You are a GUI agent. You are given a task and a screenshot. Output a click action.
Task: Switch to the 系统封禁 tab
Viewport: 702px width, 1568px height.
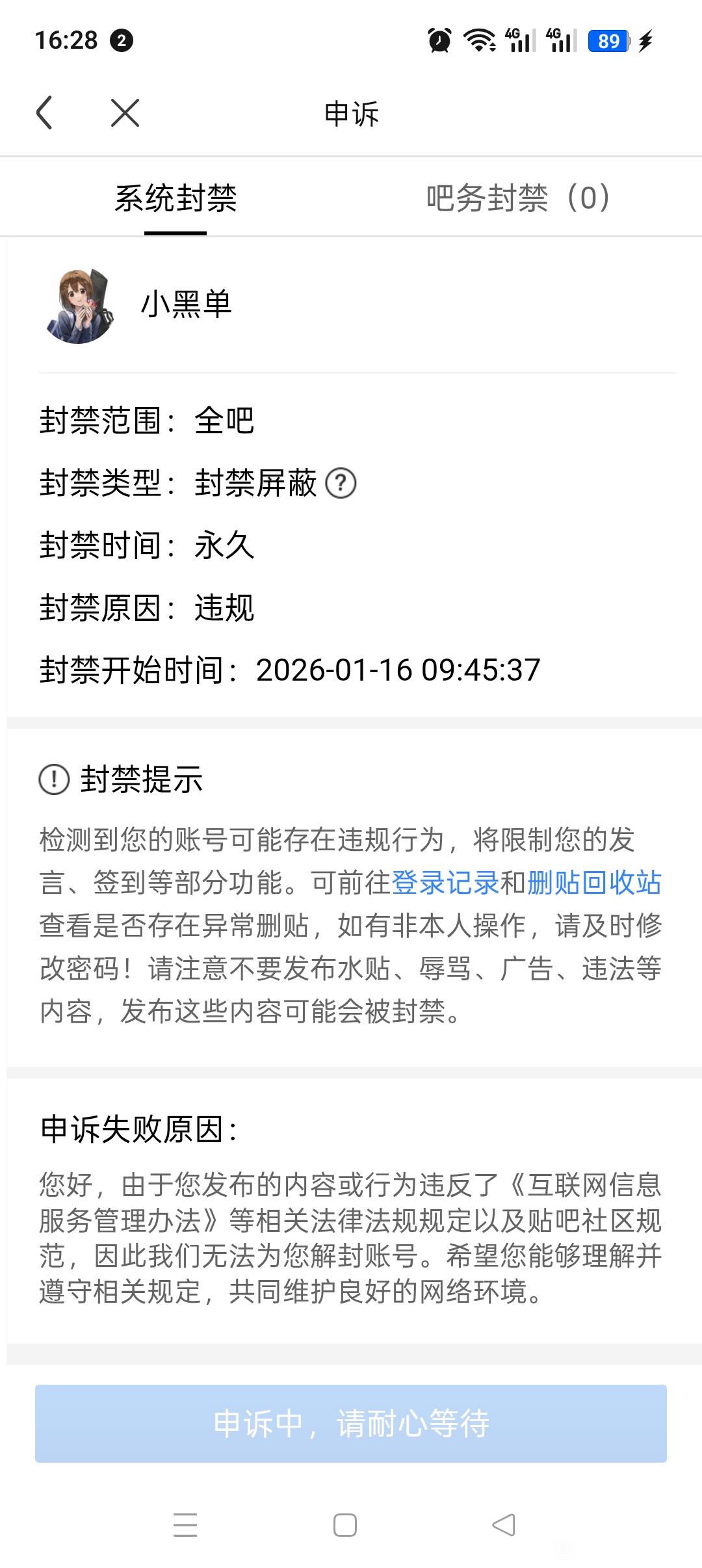(x=175, y=198)
